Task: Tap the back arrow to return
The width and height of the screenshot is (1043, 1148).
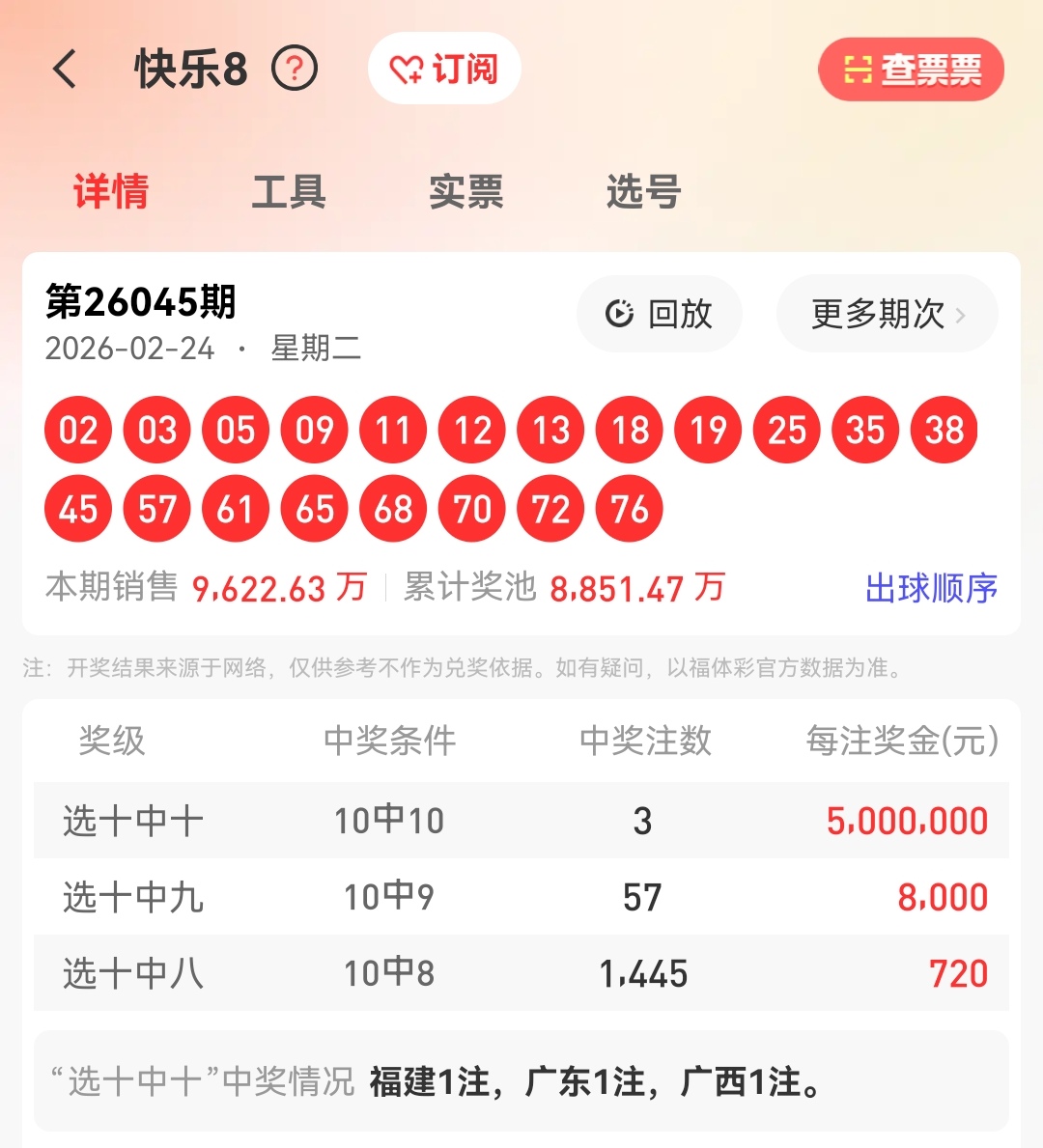Action: (x=65, y=70)
